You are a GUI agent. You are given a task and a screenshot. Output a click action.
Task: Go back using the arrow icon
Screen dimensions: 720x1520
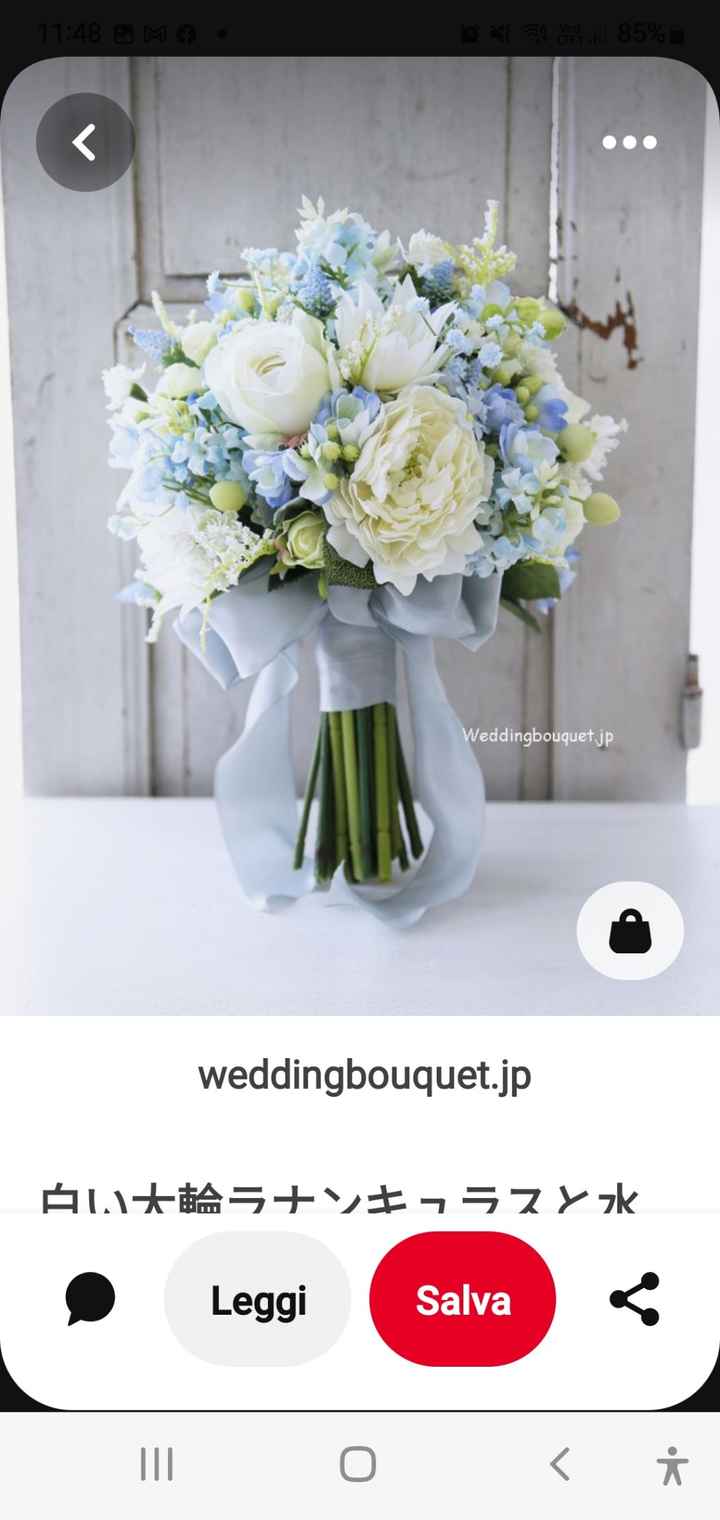click(x=85, y=143)
